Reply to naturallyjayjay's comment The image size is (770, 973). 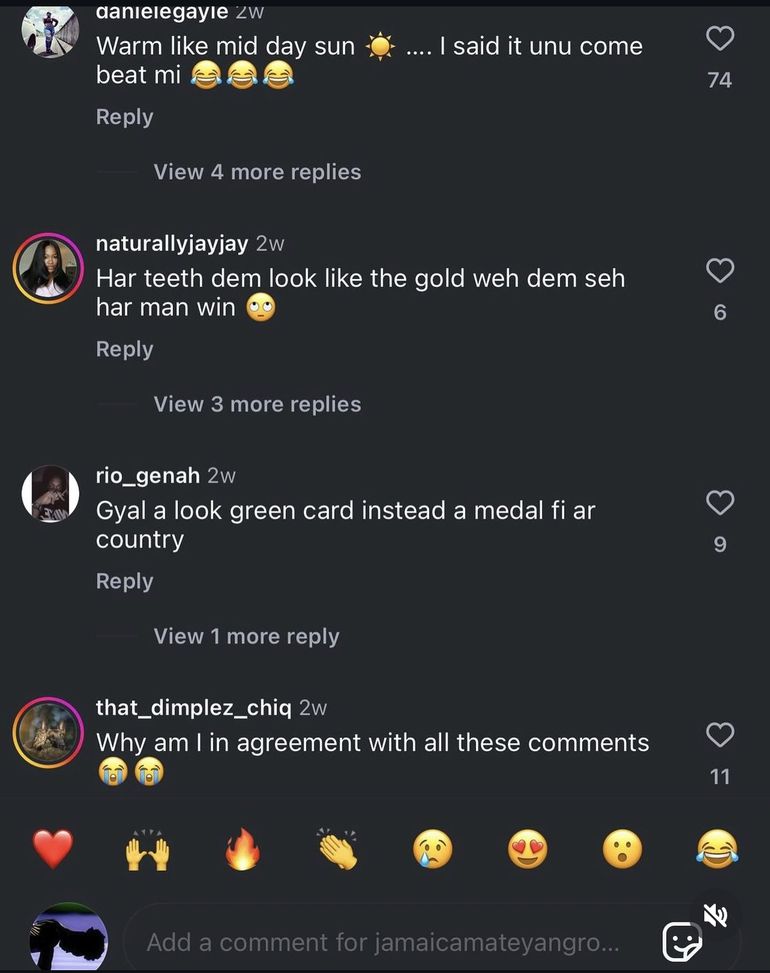tap(124, 349)
